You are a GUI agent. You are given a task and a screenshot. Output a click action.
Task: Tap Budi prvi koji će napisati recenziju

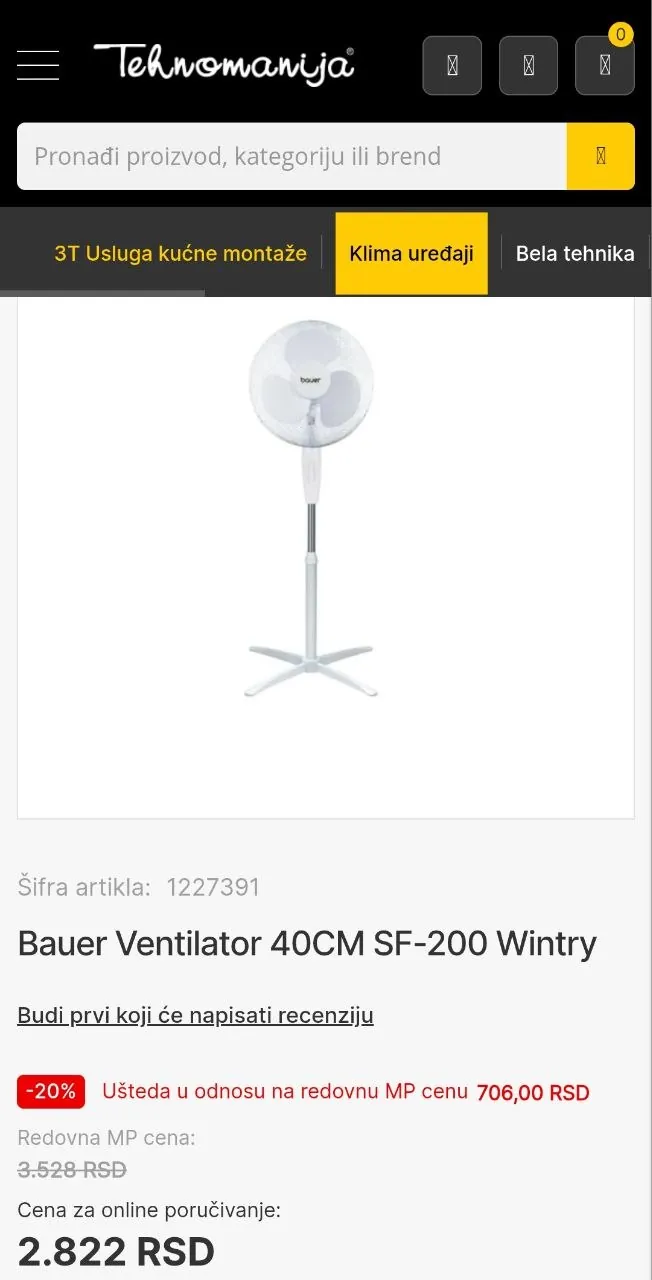coord(196,1015)
